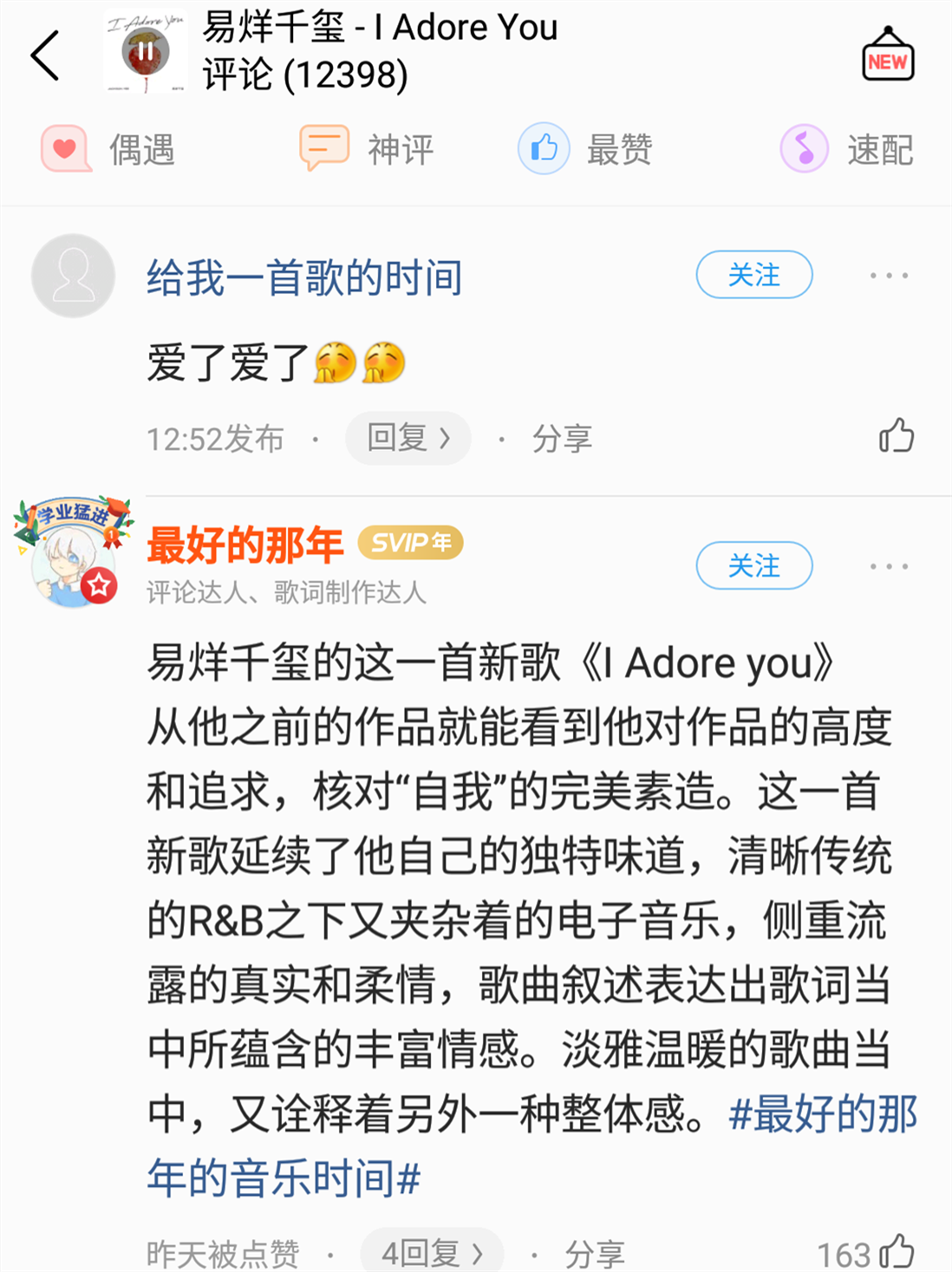Image resolution: width=952 pixels, height=1272 pixels.
Task: Switch to the 偶遇 tab
Action: pyautogui.click(x=108, y=149)
